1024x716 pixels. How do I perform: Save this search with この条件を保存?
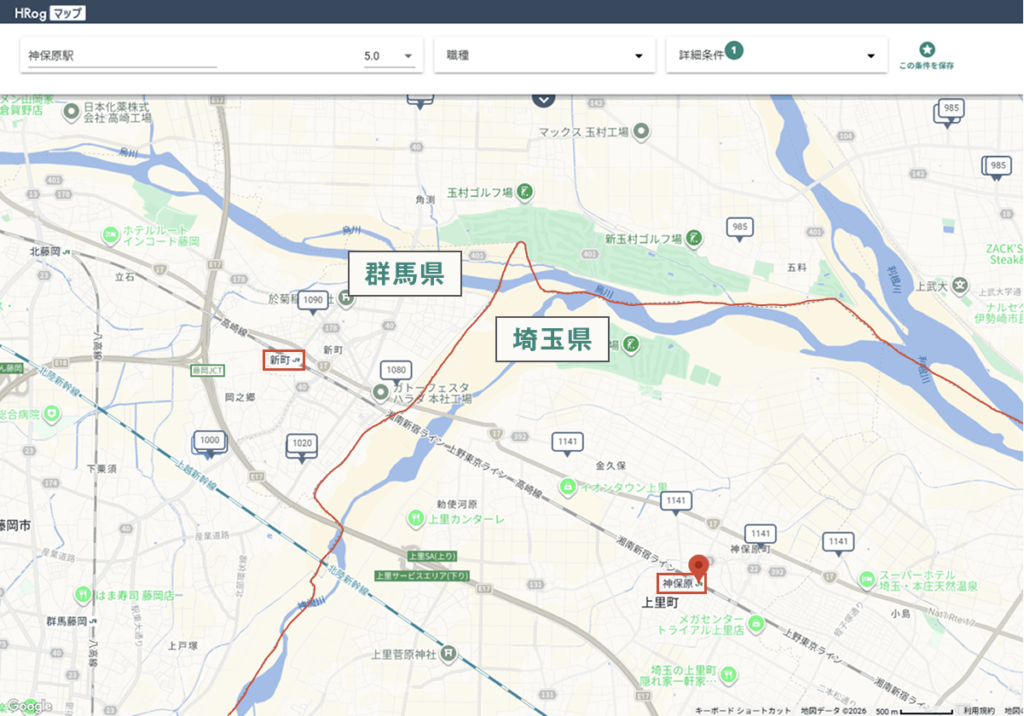[x=926, y=55]
